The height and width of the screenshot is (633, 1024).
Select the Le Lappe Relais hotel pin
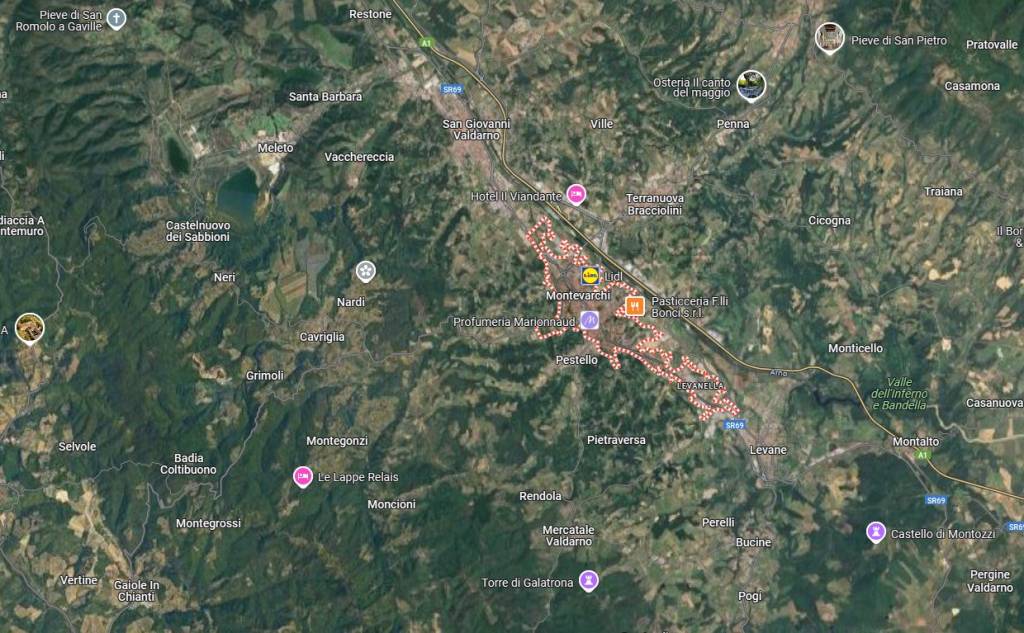[x=302, y=476]
